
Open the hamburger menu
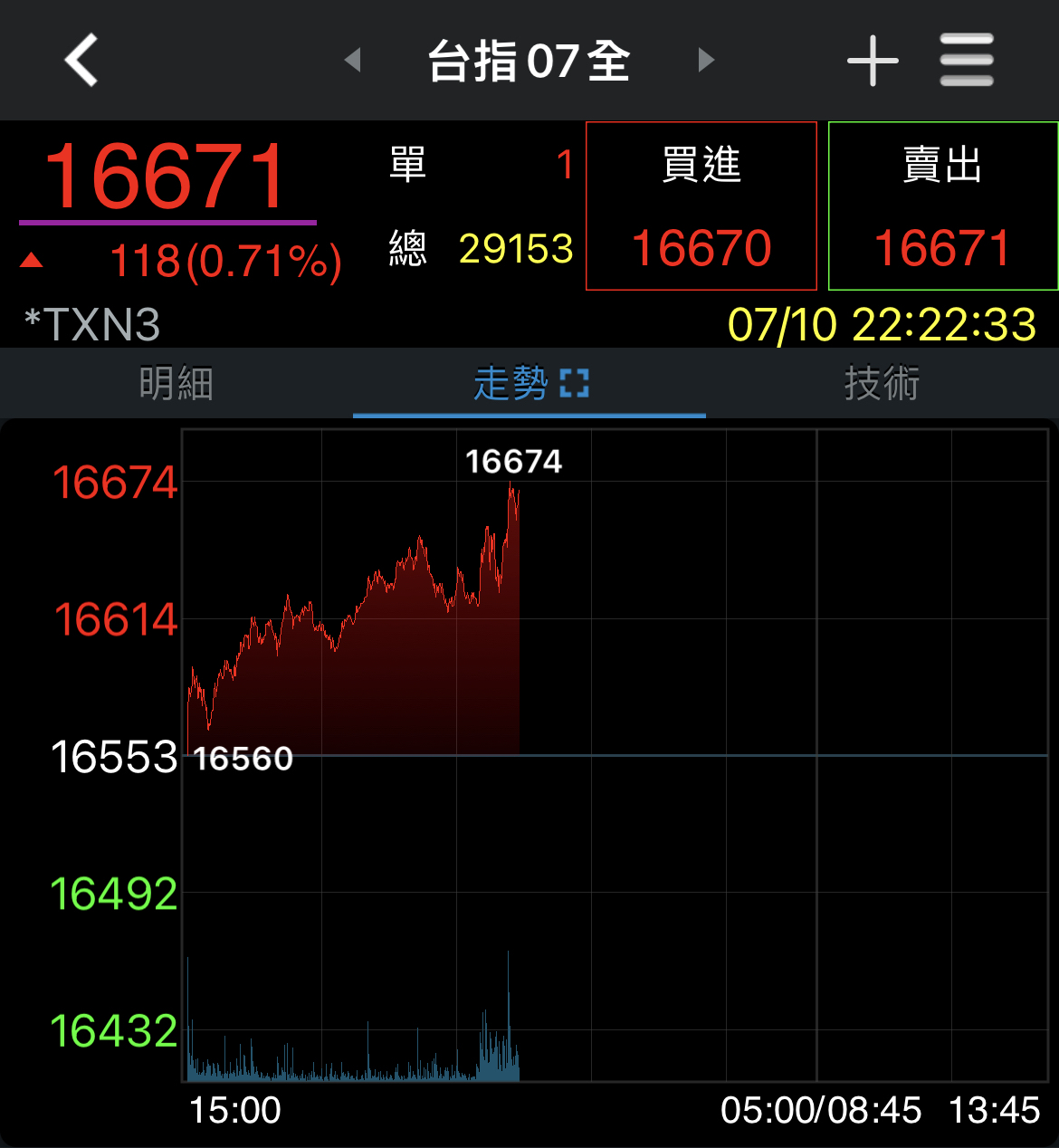(x=966, y=61)
